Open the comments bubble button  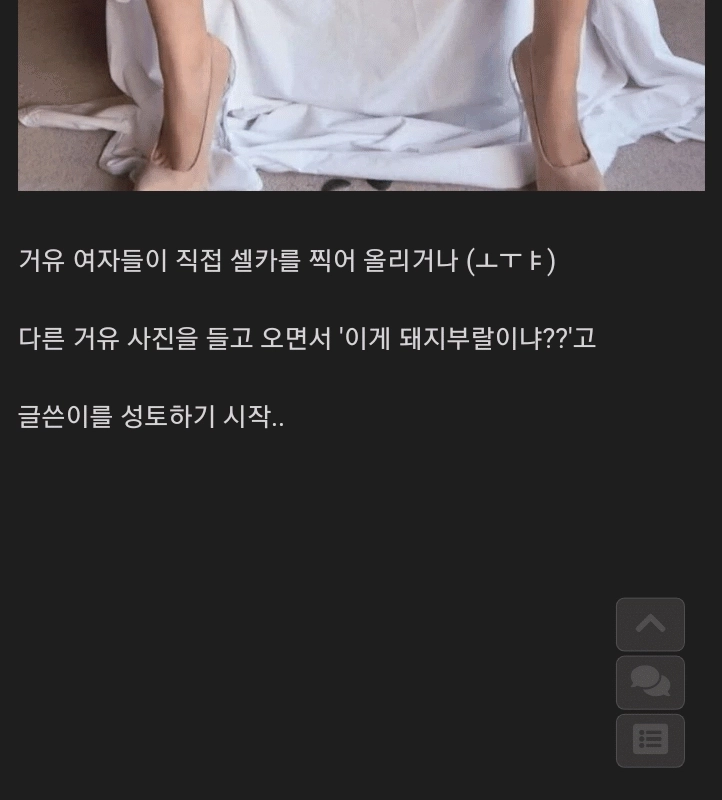650,682
